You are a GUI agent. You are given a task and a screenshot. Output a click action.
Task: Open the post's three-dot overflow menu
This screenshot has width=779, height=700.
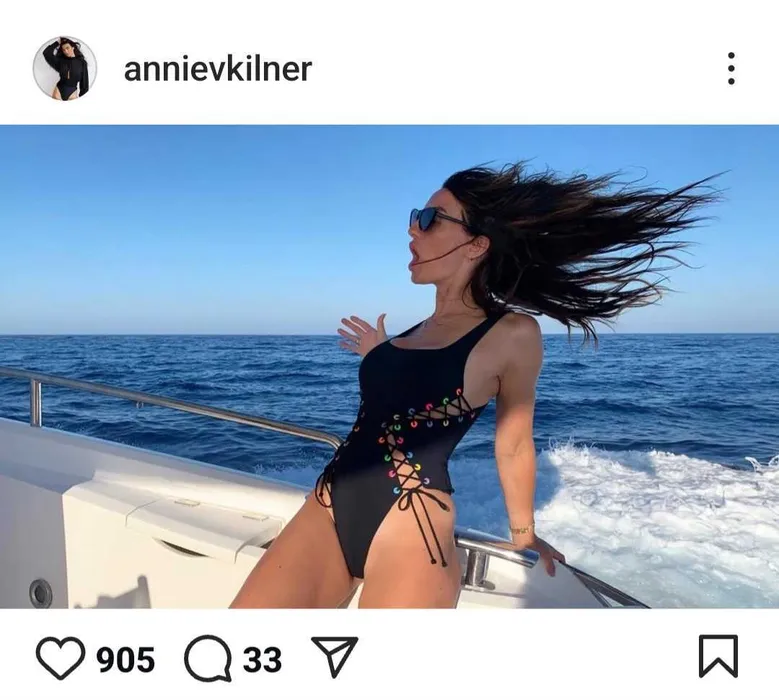click(731, 68)
